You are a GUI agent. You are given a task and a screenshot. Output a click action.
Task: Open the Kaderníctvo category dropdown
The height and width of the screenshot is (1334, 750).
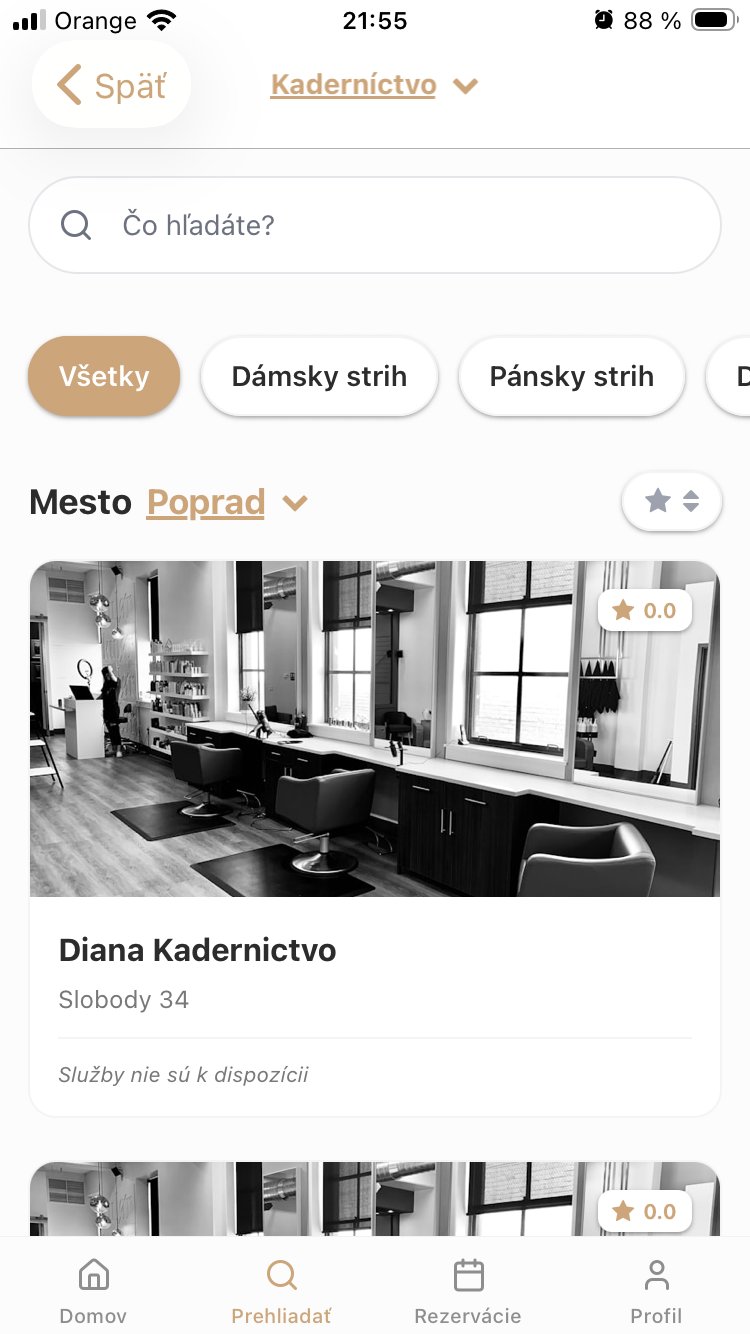[374, 86]
